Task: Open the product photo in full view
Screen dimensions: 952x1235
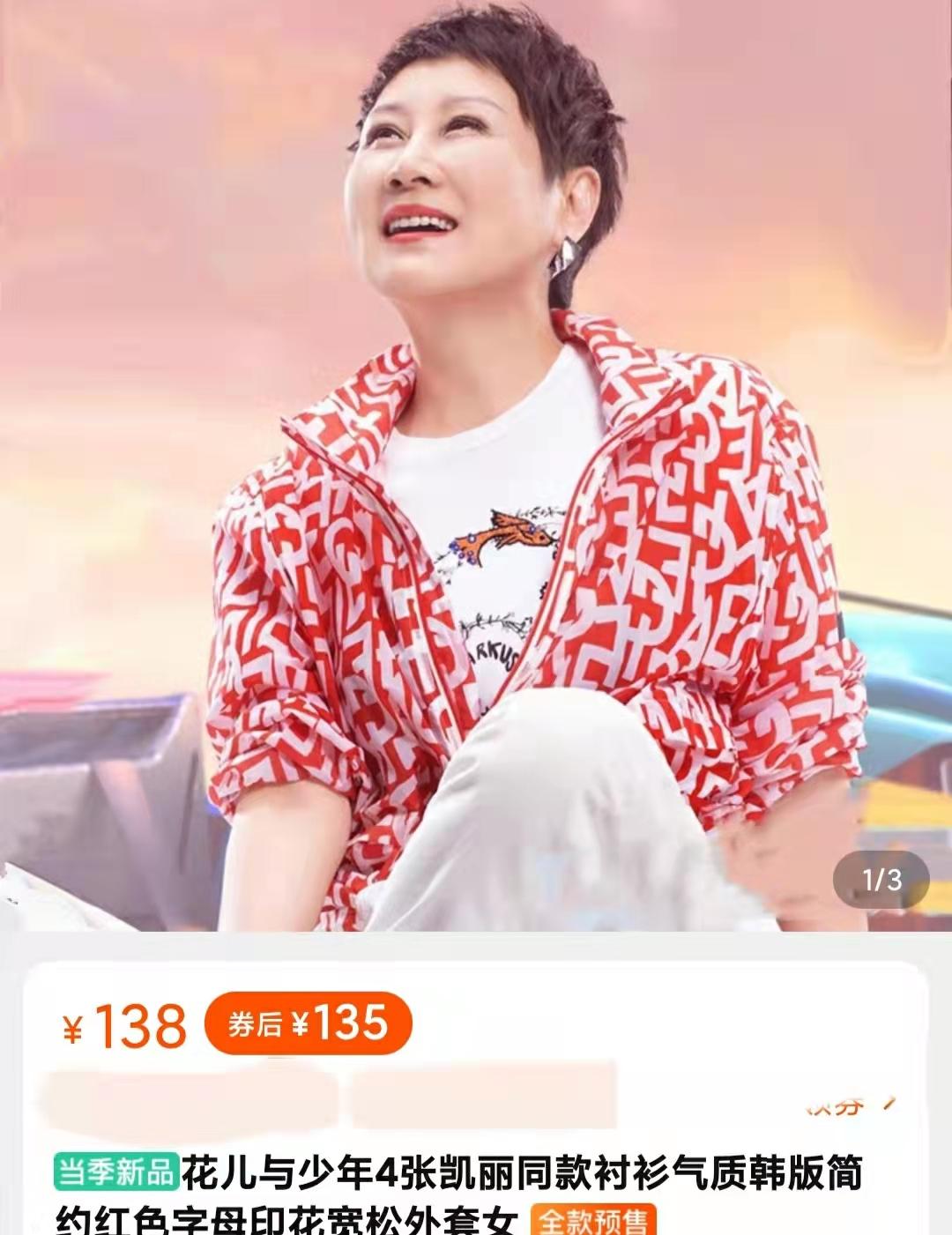Action: click(x=476, y=458)
